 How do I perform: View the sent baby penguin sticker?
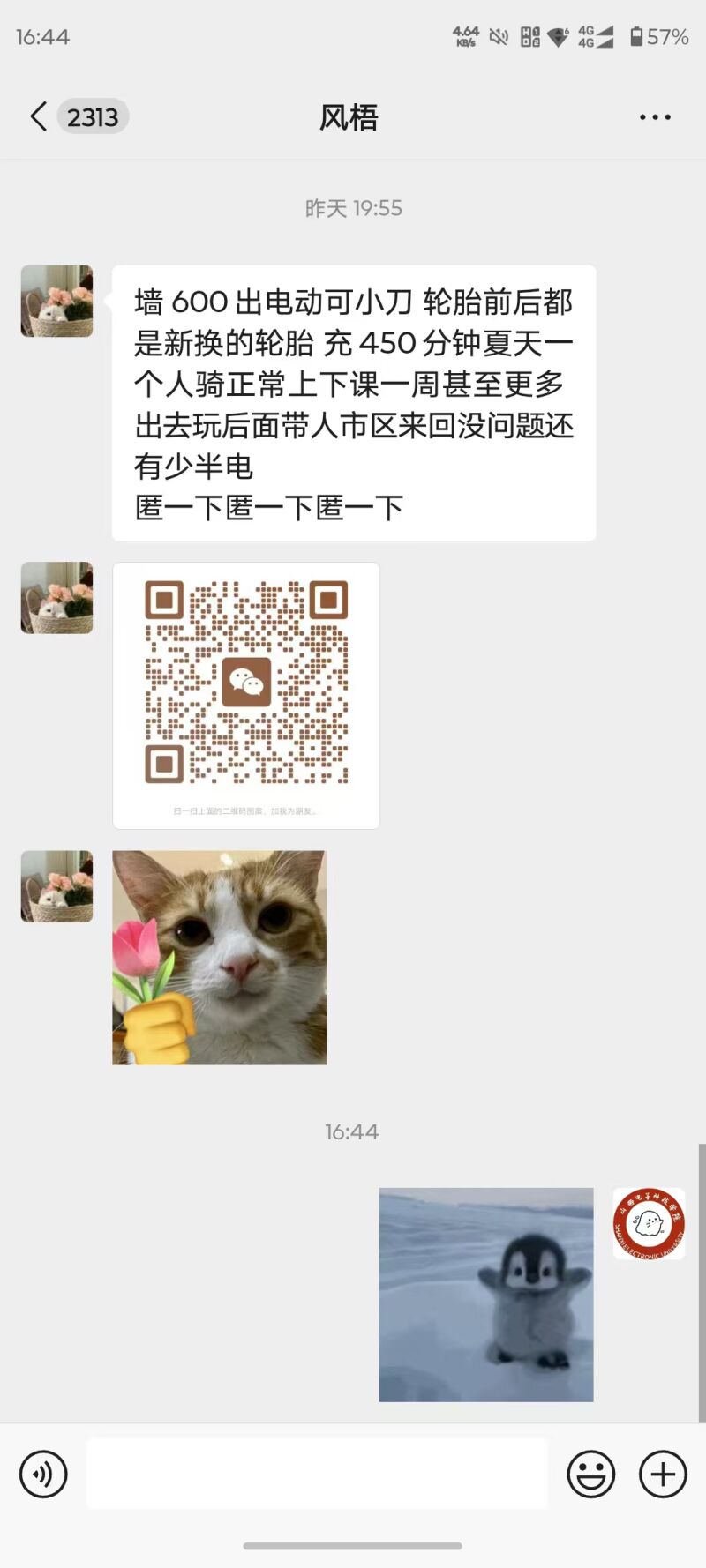tap(486, 1295)
